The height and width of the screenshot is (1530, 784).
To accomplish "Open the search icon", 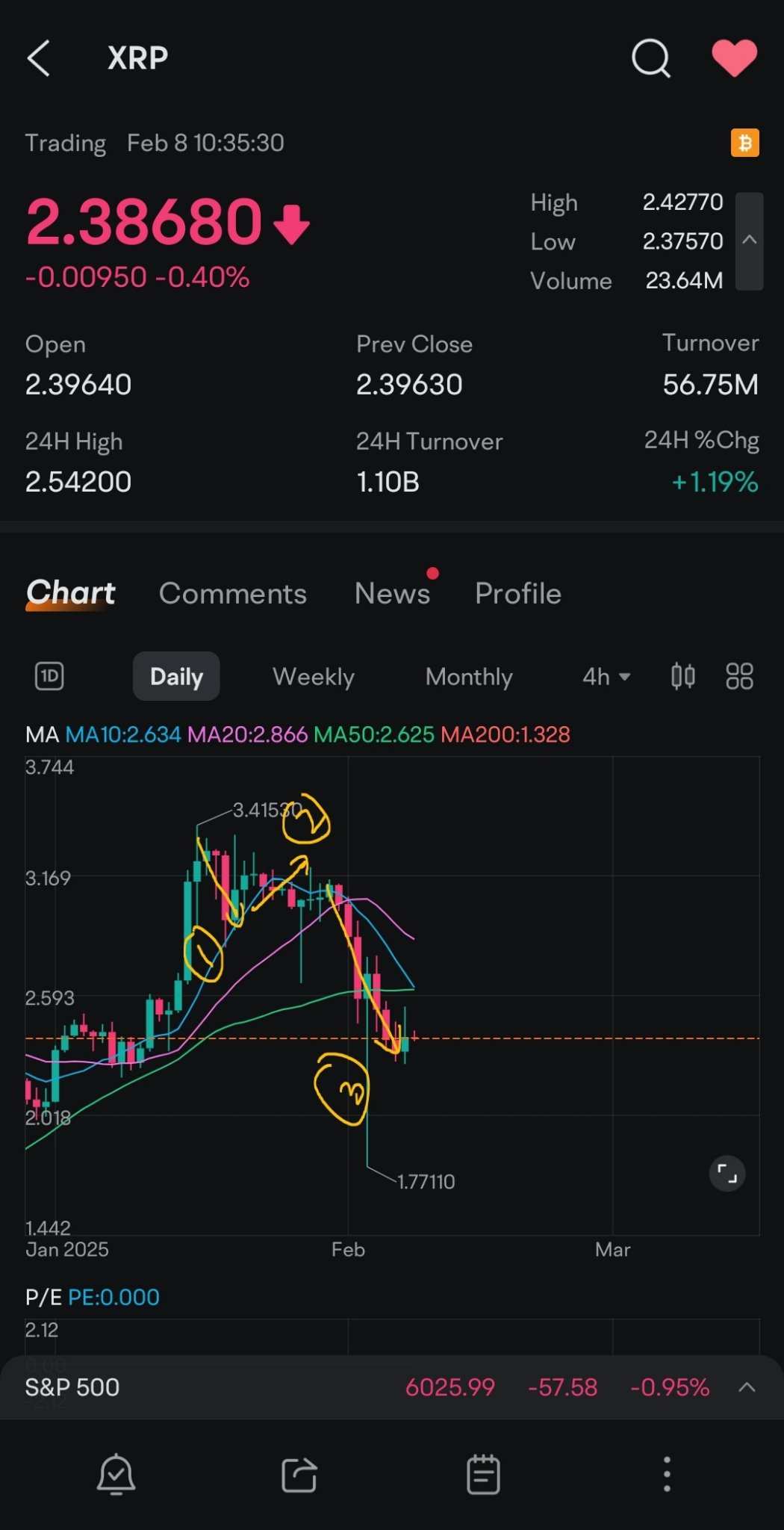I will [x=651, y=58].
